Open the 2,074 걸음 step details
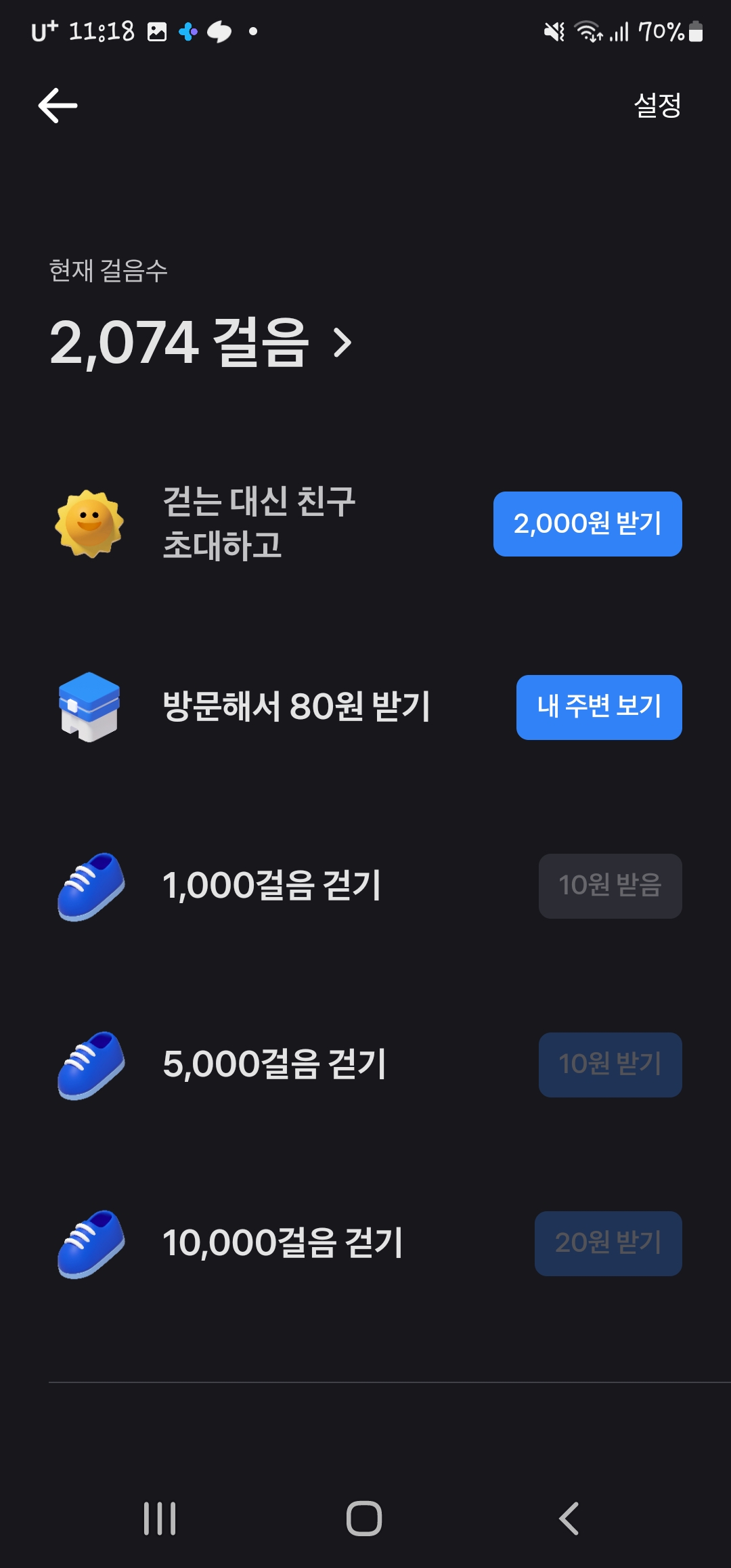Screen dimensions: 731x1568 coord(201,343)
